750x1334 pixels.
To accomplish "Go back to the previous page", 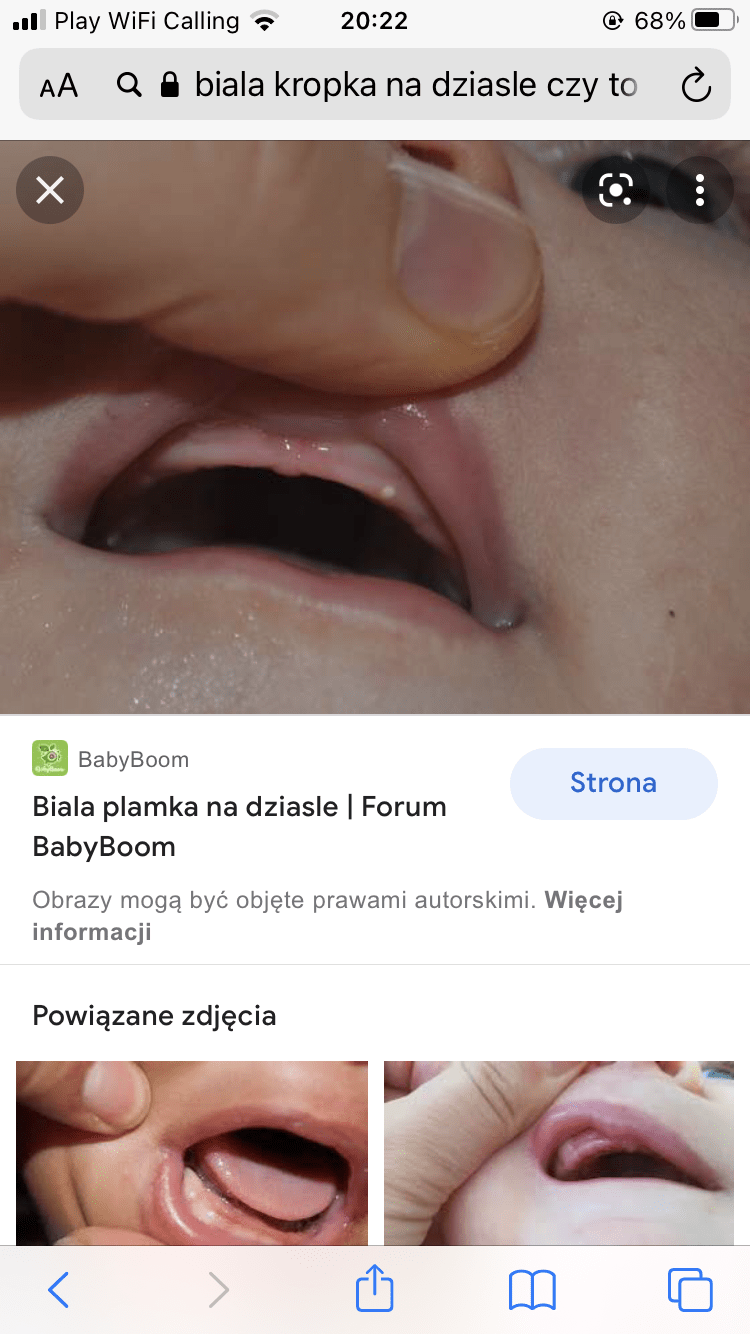I will pyautogui.click(x=59, y=1290).
